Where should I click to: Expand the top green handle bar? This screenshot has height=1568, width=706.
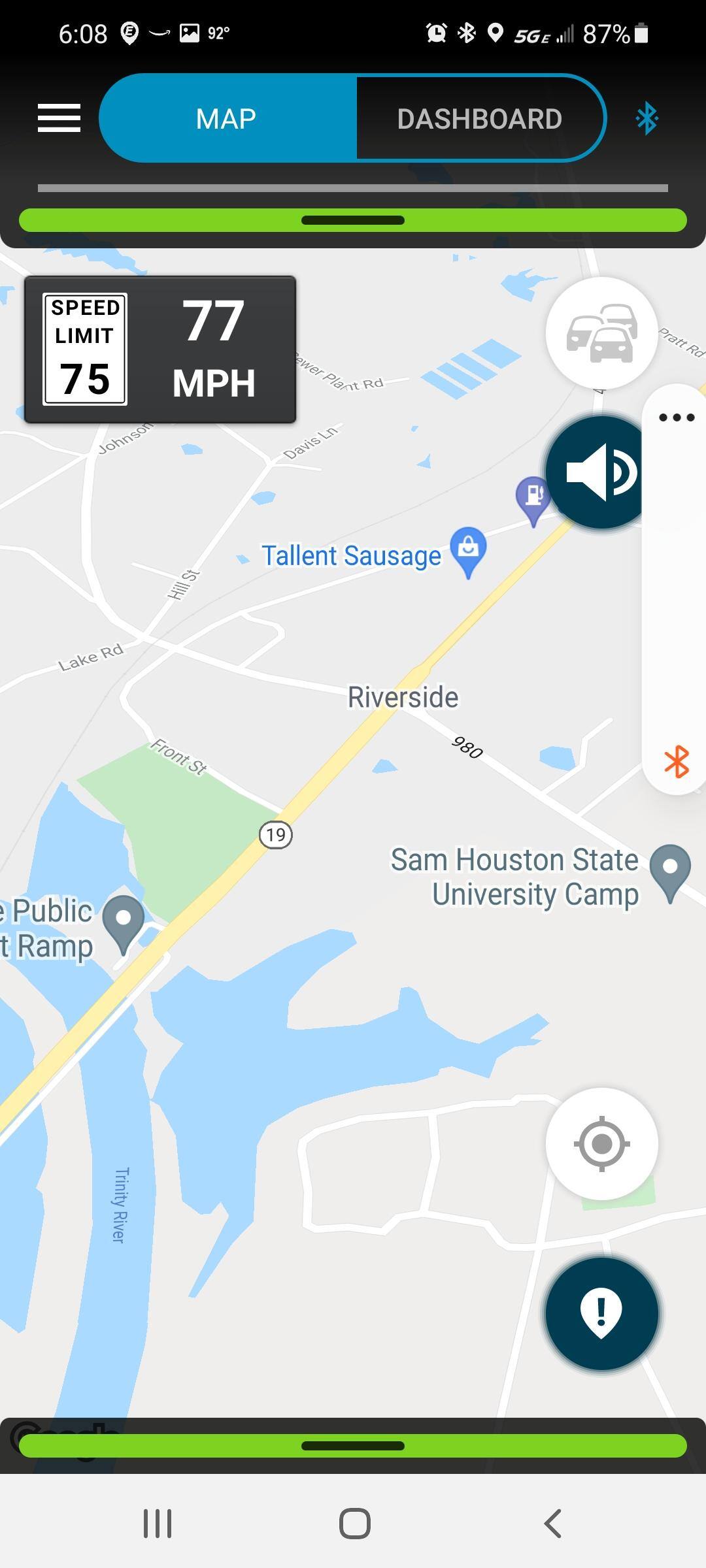tap(353, 220)
